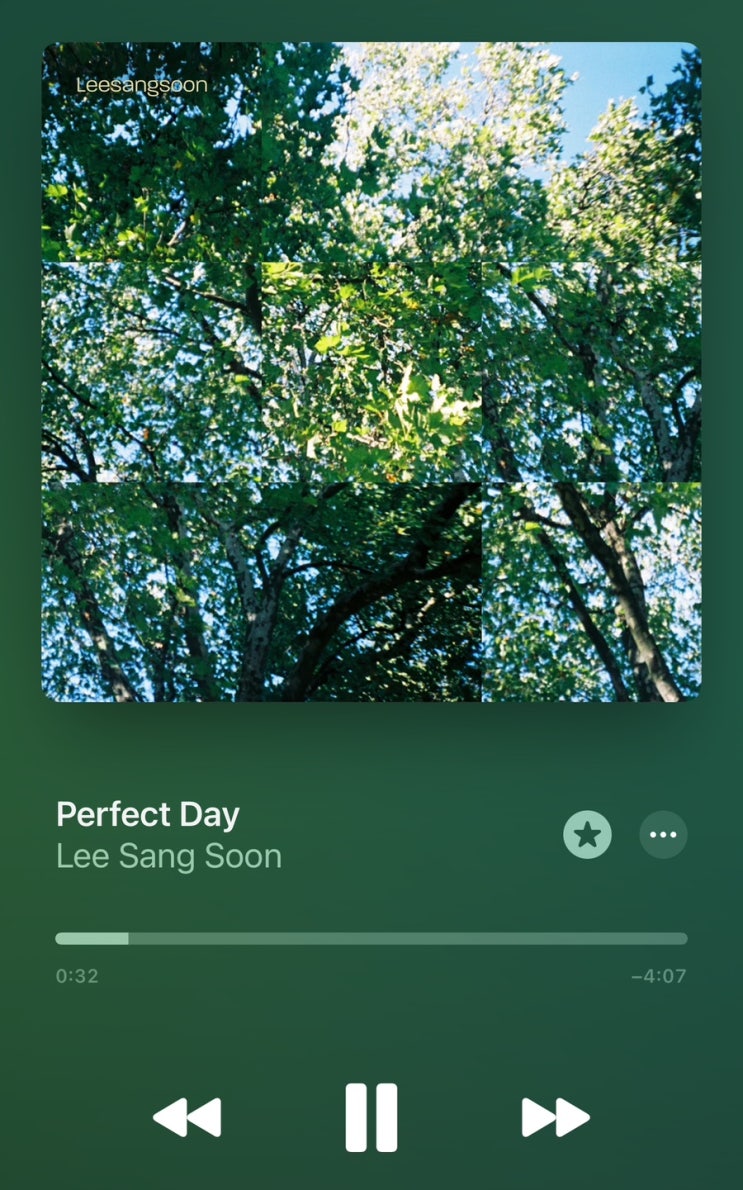The height and width of the screenshot is (1190, 743).
Task: Skip to the next track
Action: 555,1117
